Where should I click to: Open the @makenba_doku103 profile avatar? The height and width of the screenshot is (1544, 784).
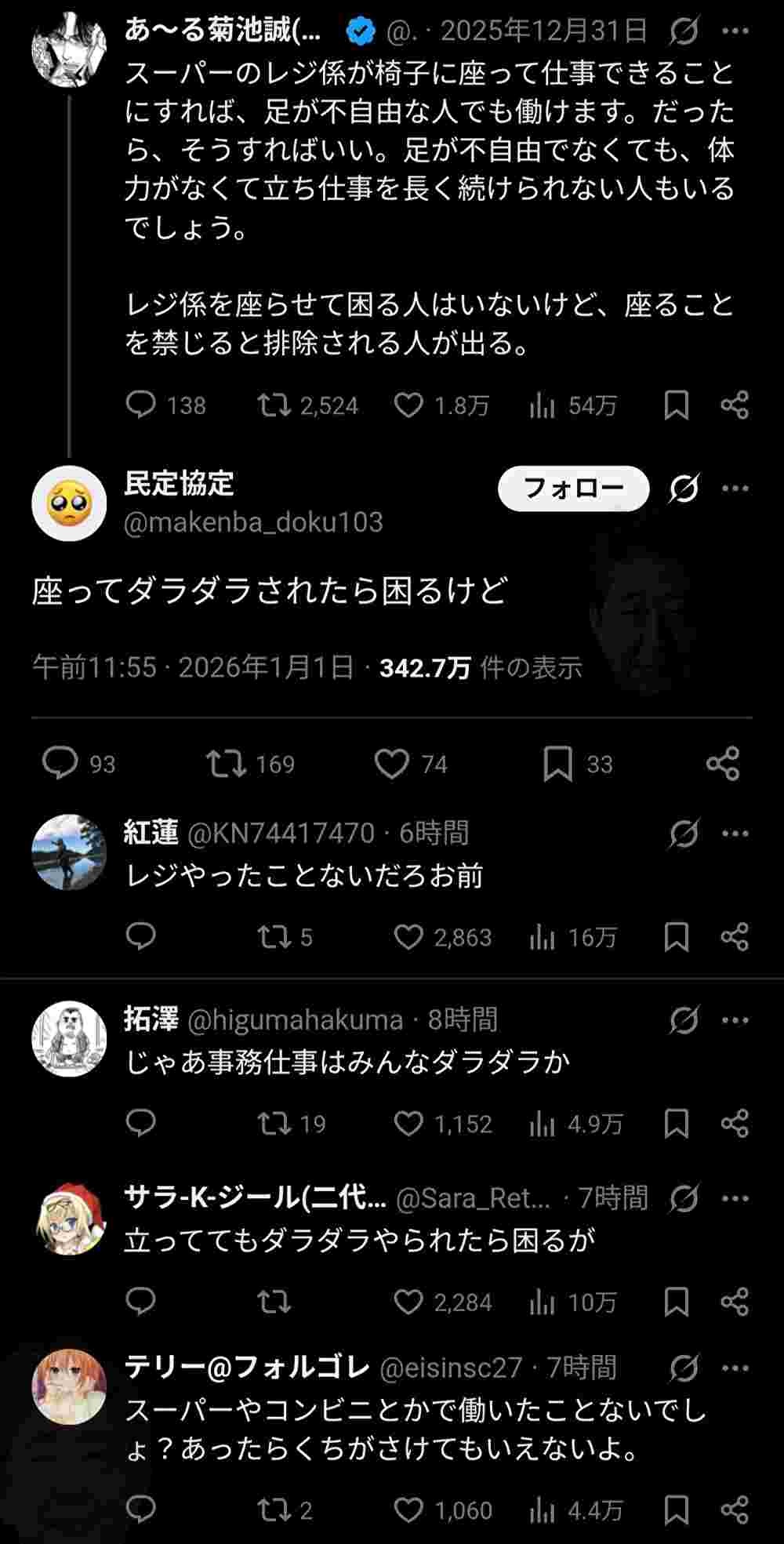tap(69, 503)
